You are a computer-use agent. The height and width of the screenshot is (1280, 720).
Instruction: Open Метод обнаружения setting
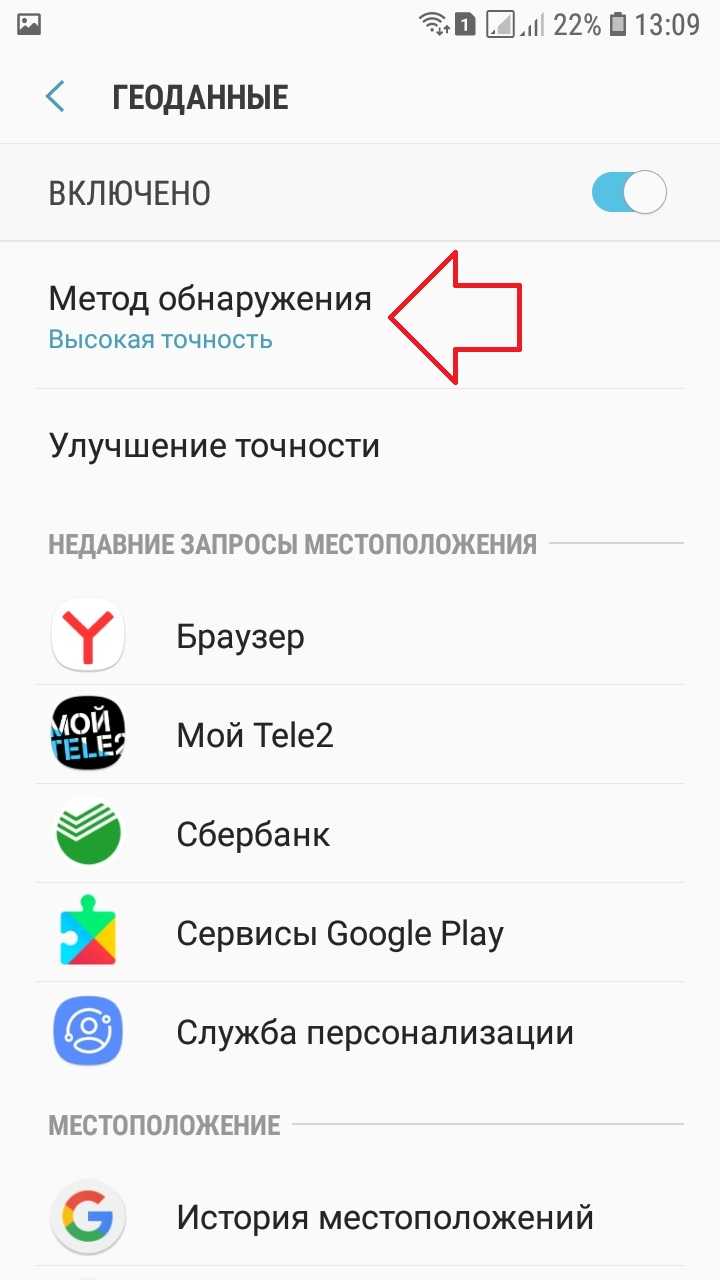[210, 316]
